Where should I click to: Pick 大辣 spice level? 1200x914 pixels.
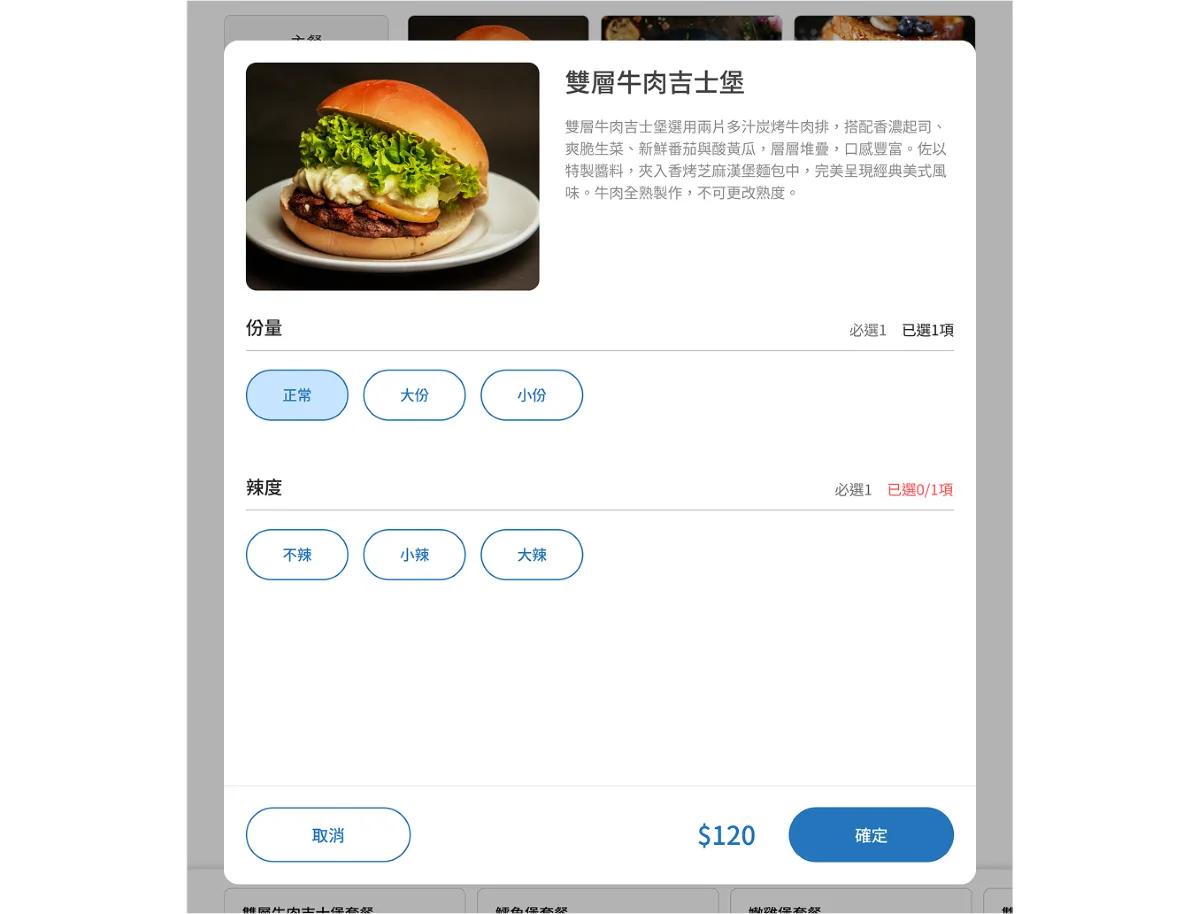[x=531, y=555]
